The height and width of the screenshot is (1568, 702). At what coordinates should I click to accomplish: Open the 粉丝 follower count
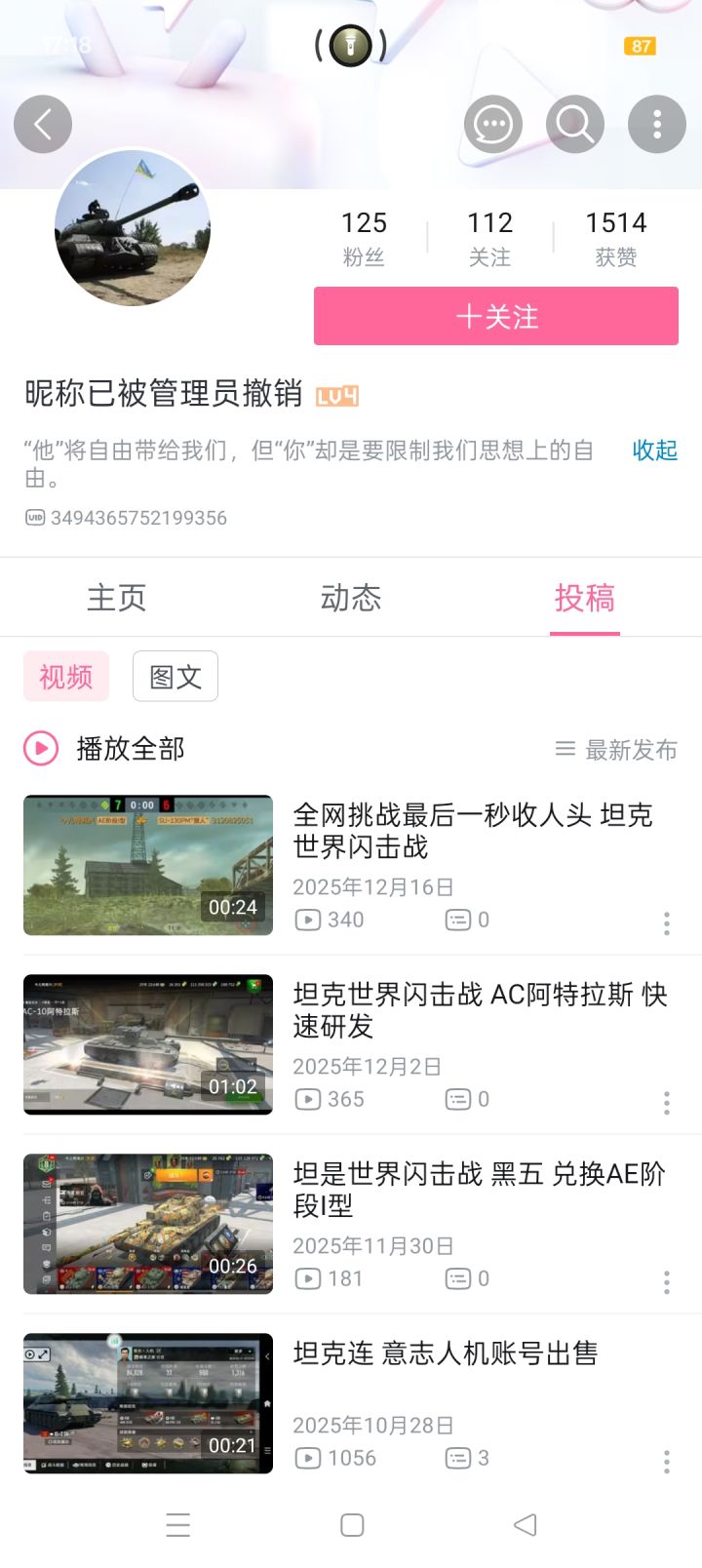365,235
